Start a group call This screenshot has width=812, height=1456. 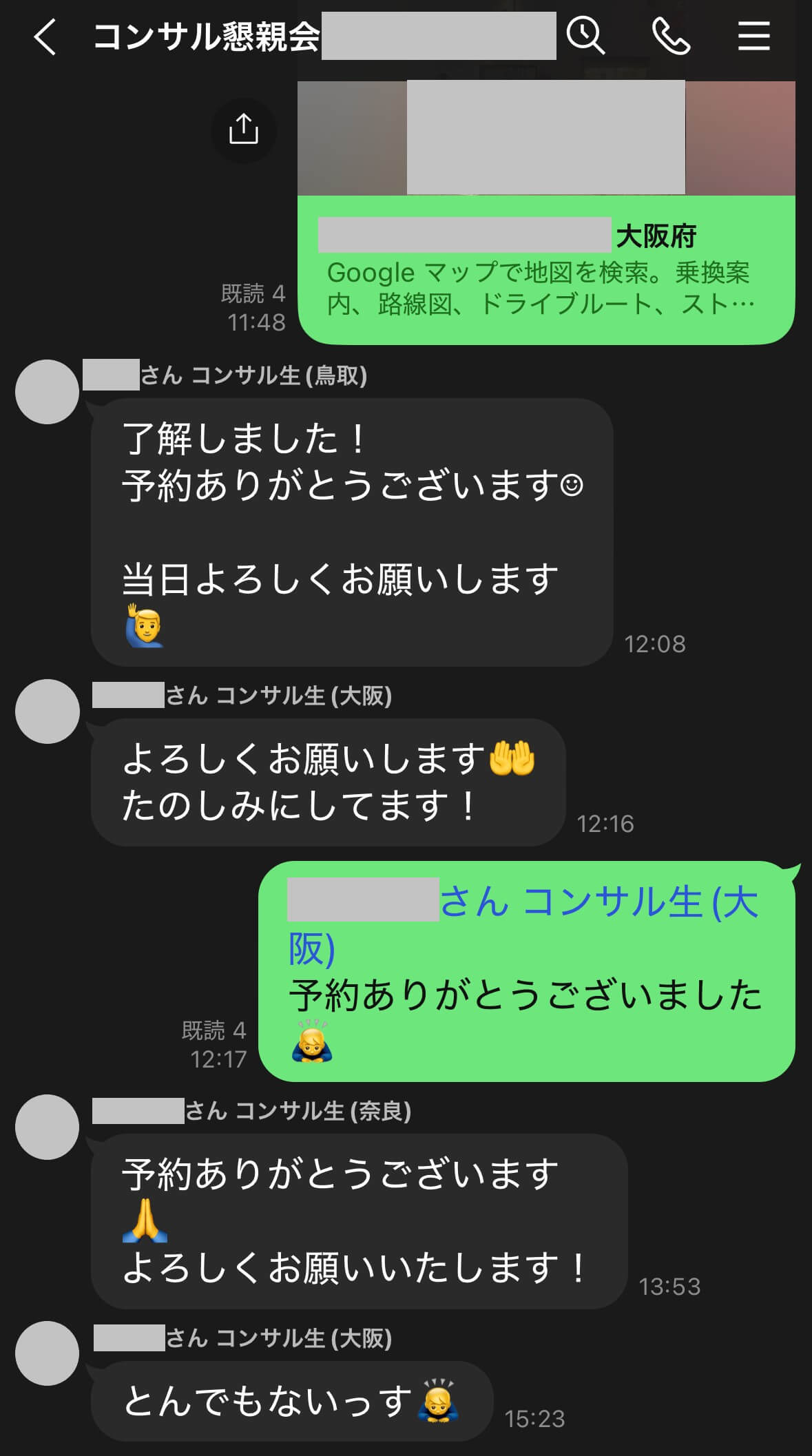[x=670, y=36]
